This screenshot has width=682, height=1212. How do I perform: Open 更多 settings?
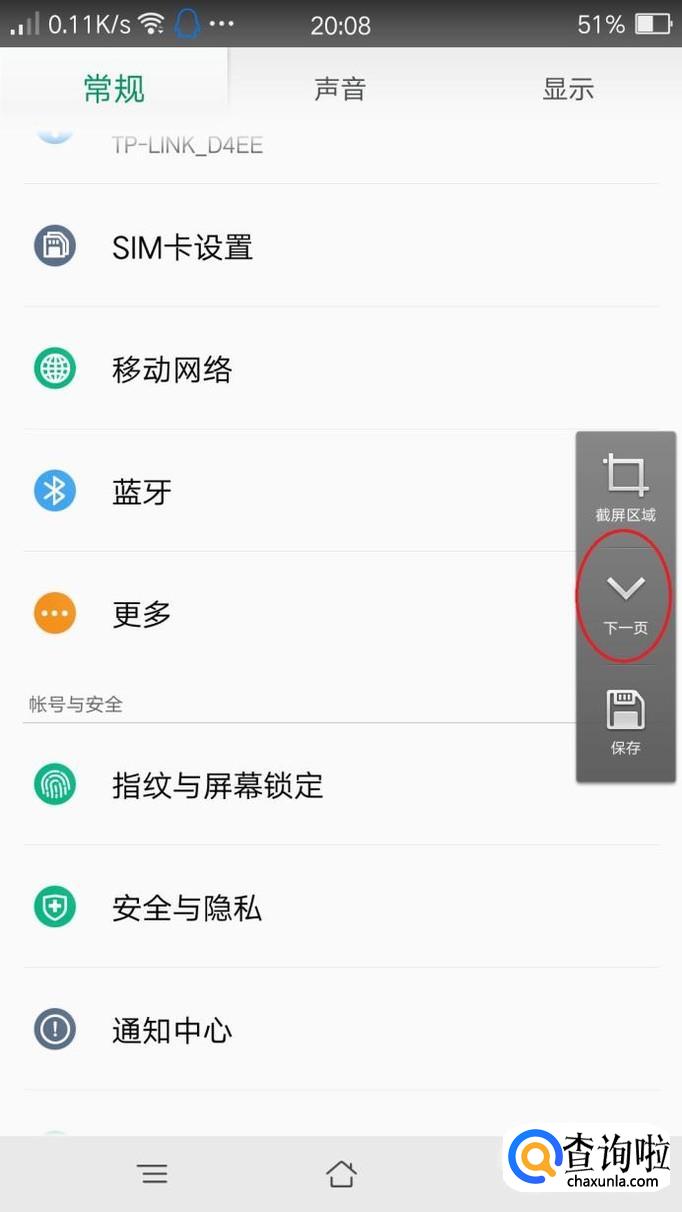pyautogui.click(x=142, y=614)
